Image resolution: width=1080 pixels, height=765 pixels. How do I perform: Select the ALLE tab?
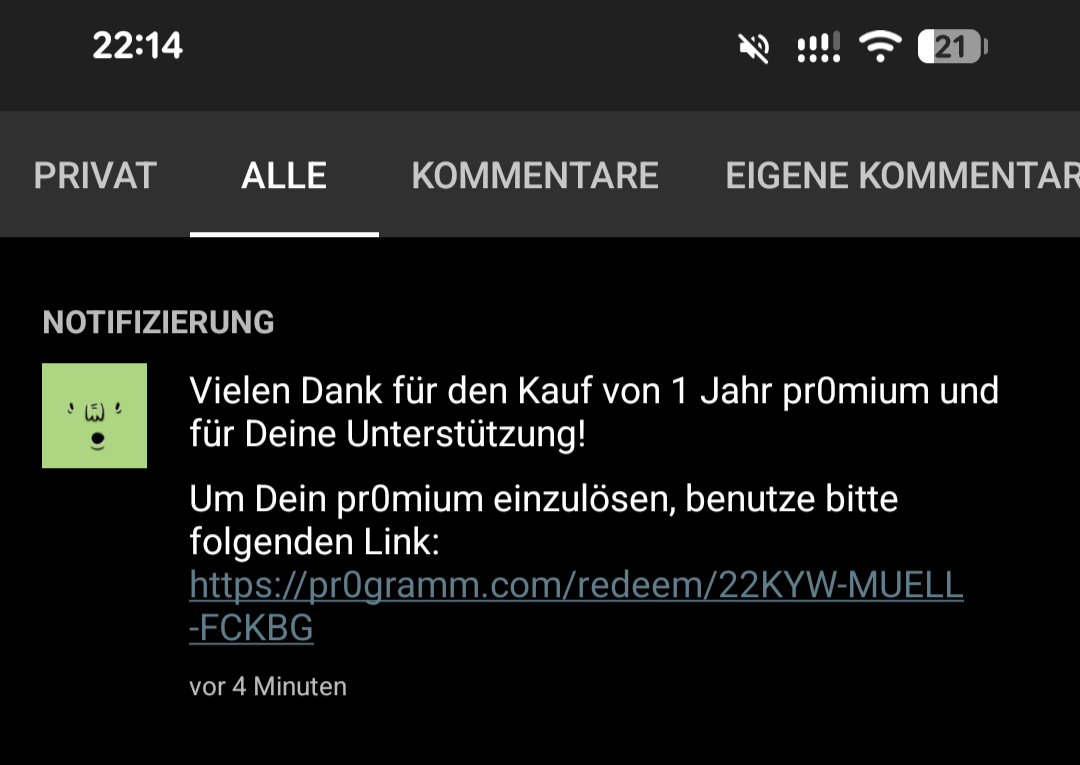[284, 176]
